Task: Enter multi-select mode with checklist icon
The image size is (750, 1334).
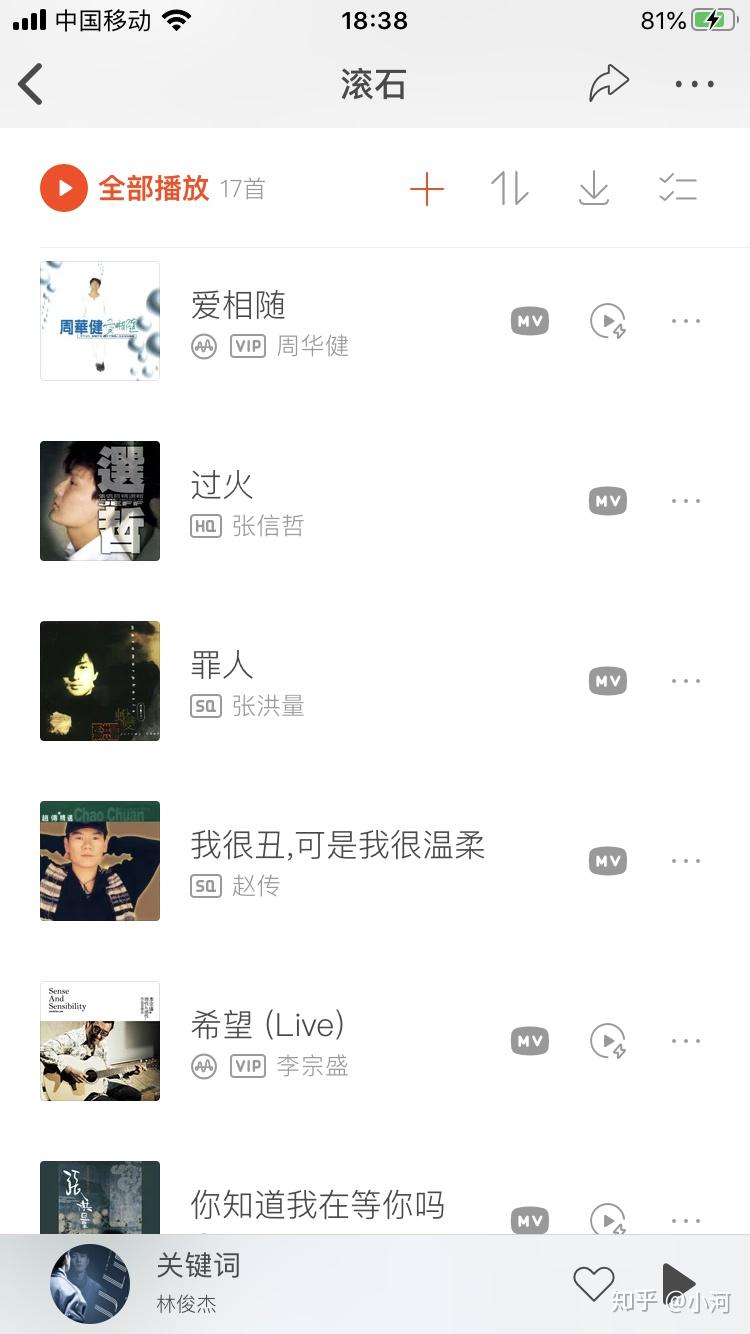Action: 678,188
